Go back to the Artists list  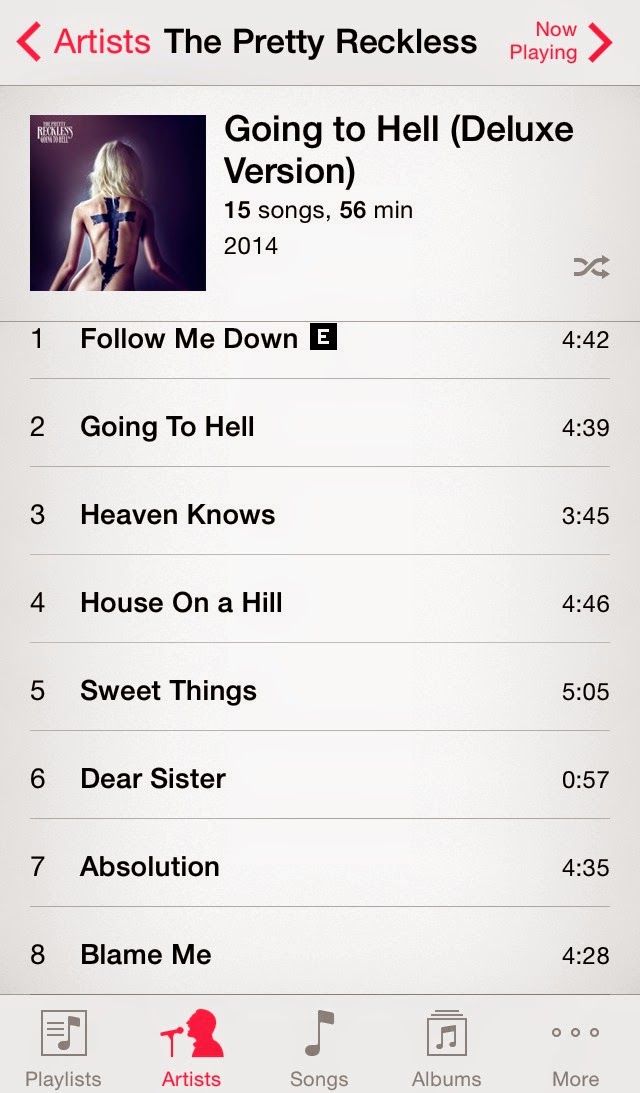click(85, 42)
